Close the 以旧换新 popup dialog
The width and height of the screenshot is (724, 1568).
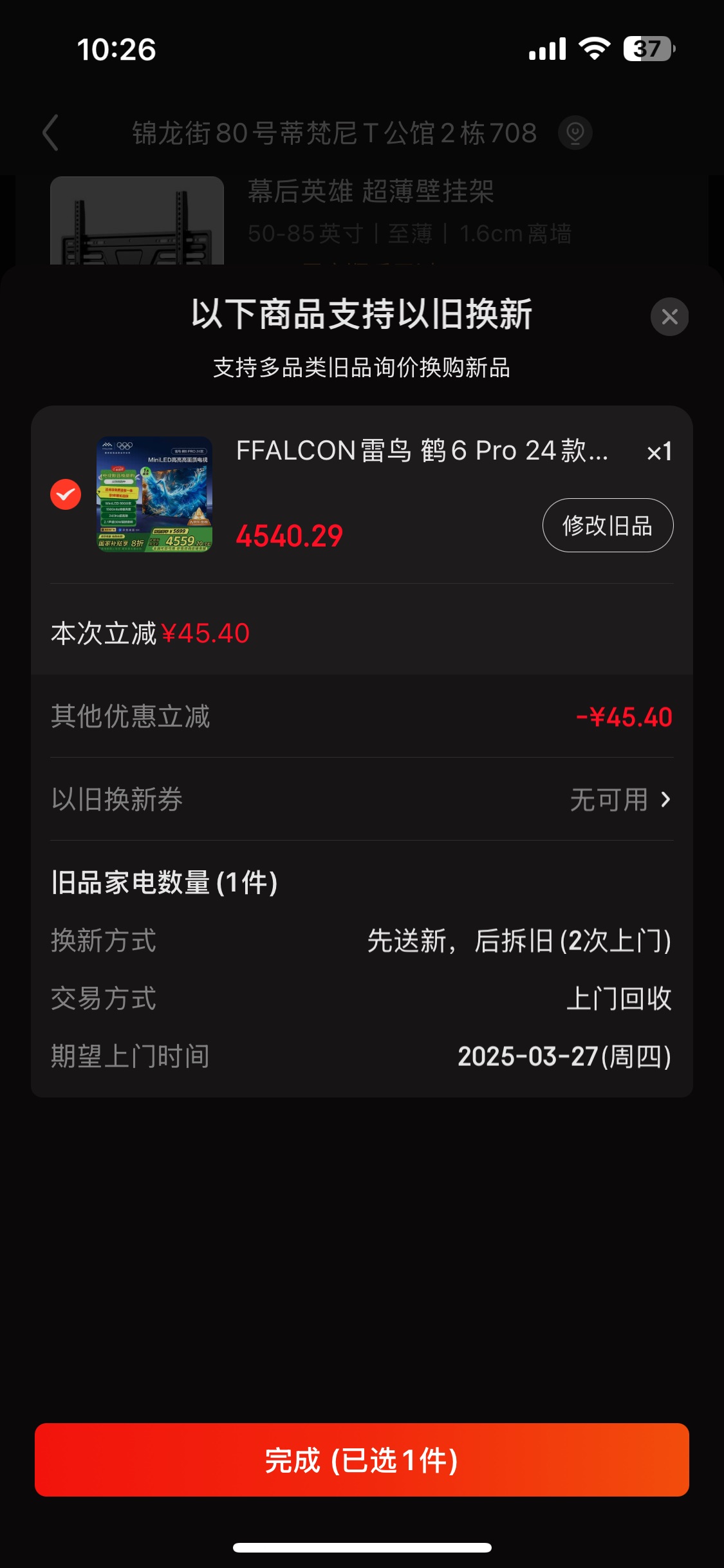669,316
